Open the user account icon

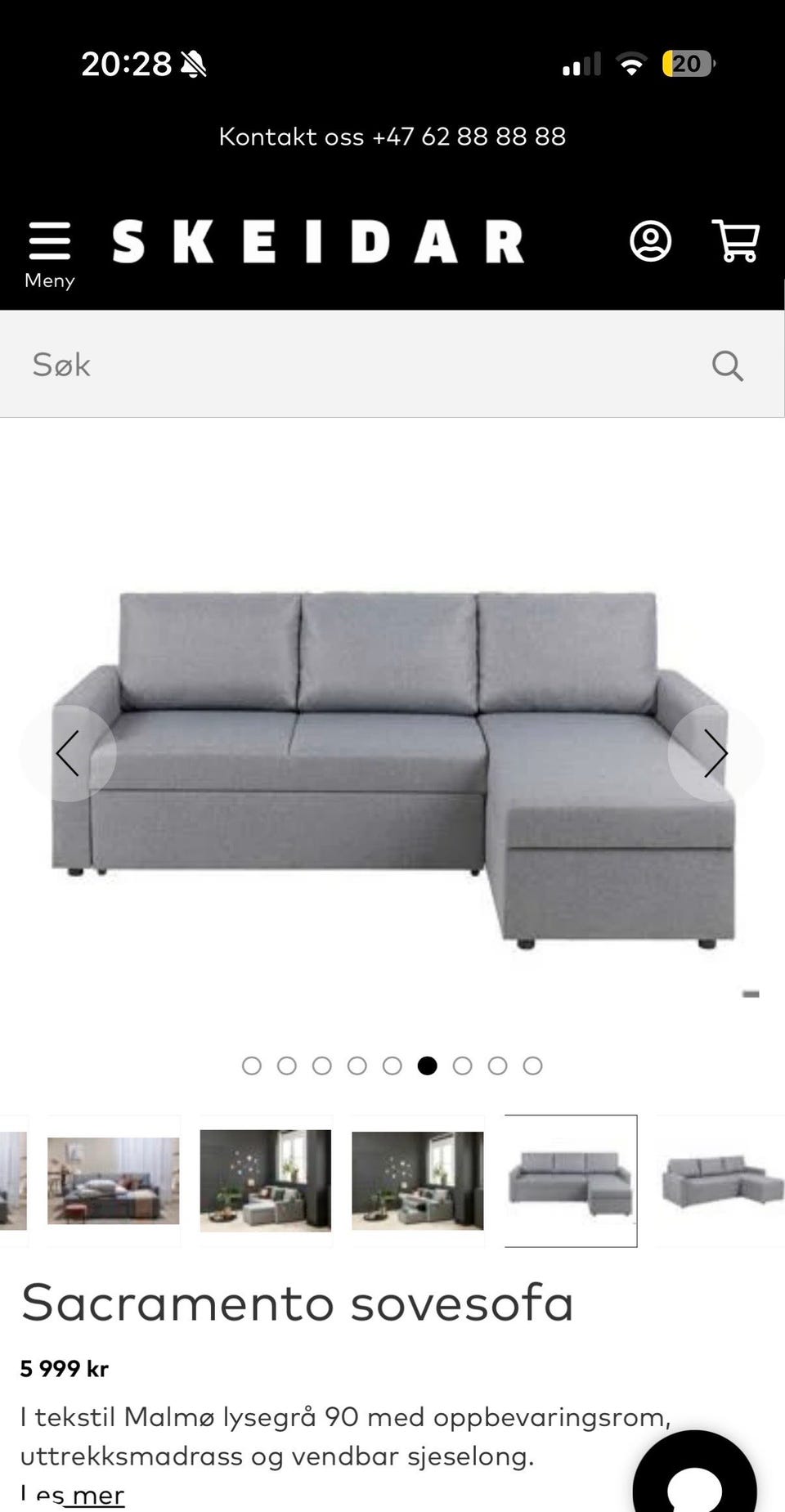pos(650,241)
